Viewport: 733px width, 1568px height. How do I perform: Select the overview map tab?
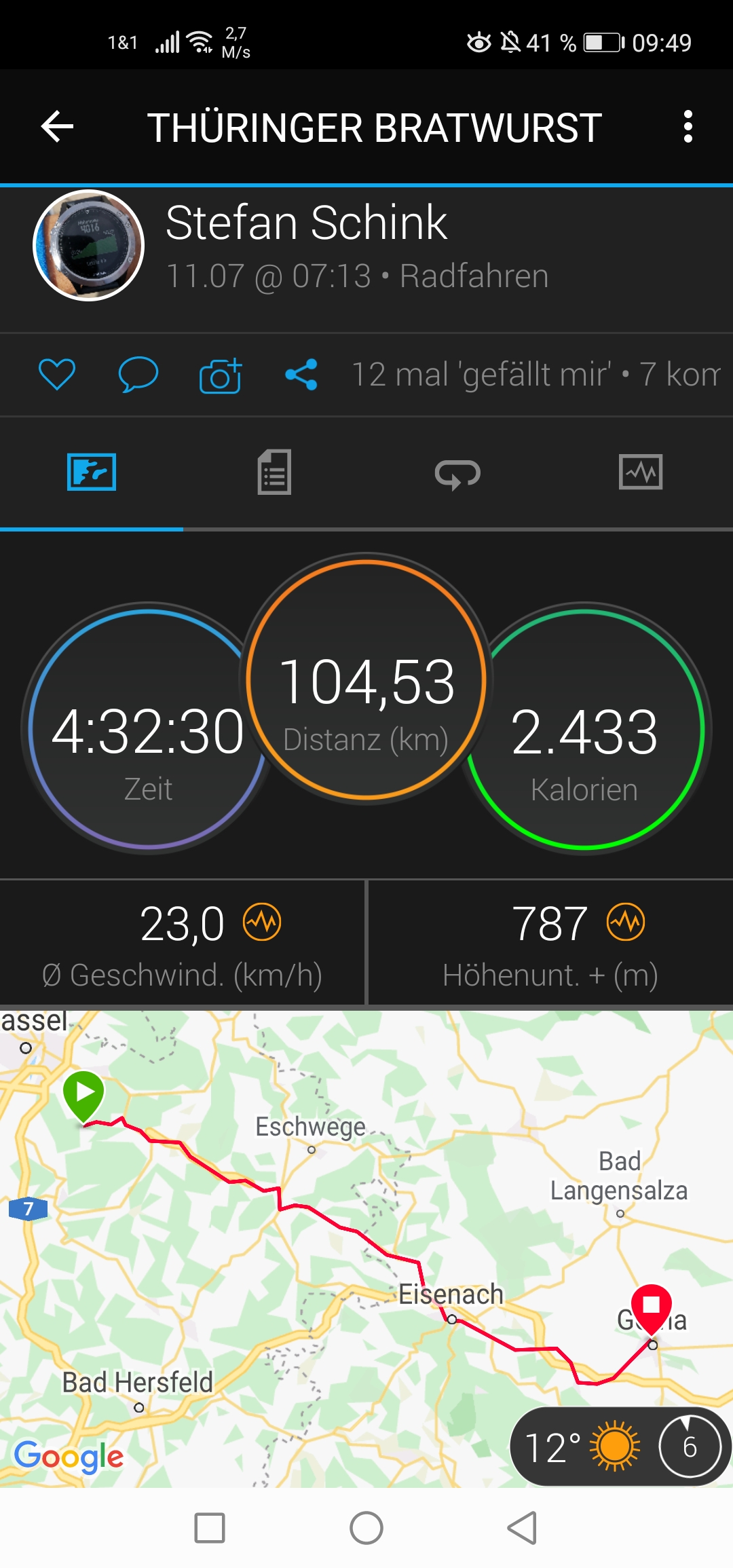tap(92, 472)
